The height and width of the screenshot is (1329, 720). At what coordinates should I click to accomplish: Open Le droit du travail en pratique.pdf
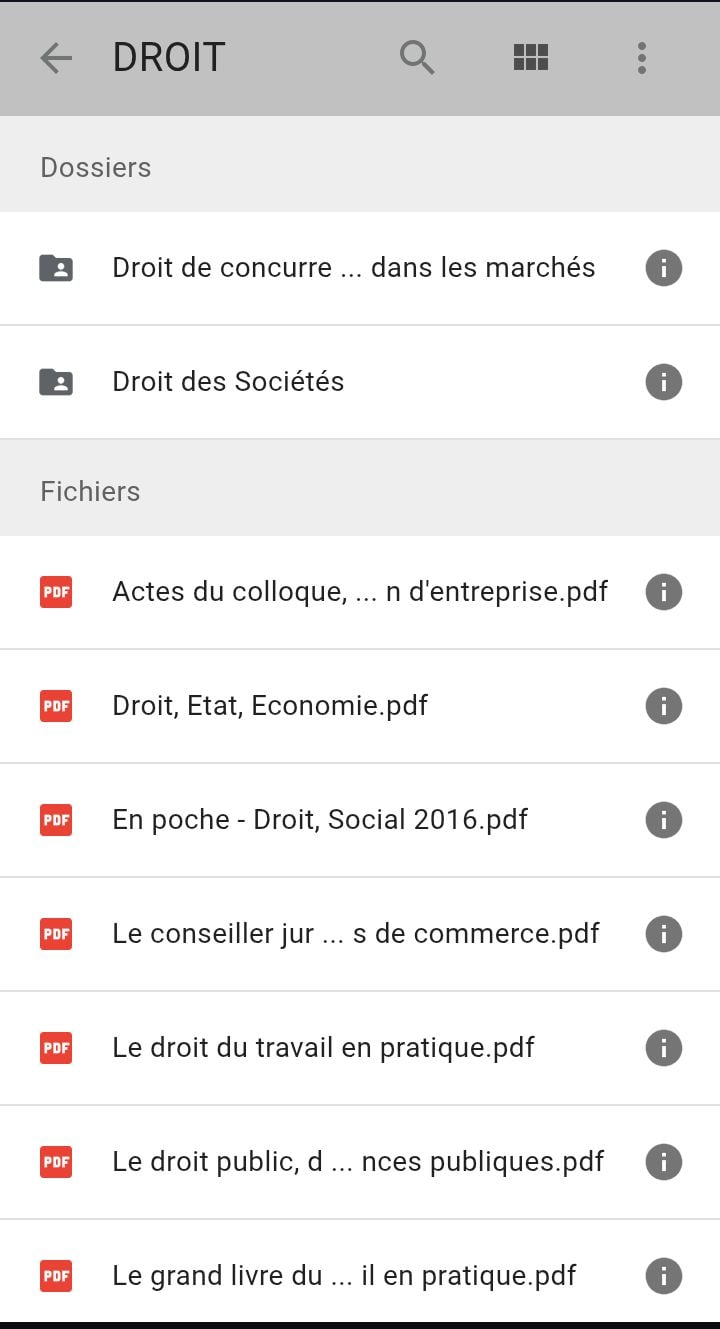[323, 1048]
